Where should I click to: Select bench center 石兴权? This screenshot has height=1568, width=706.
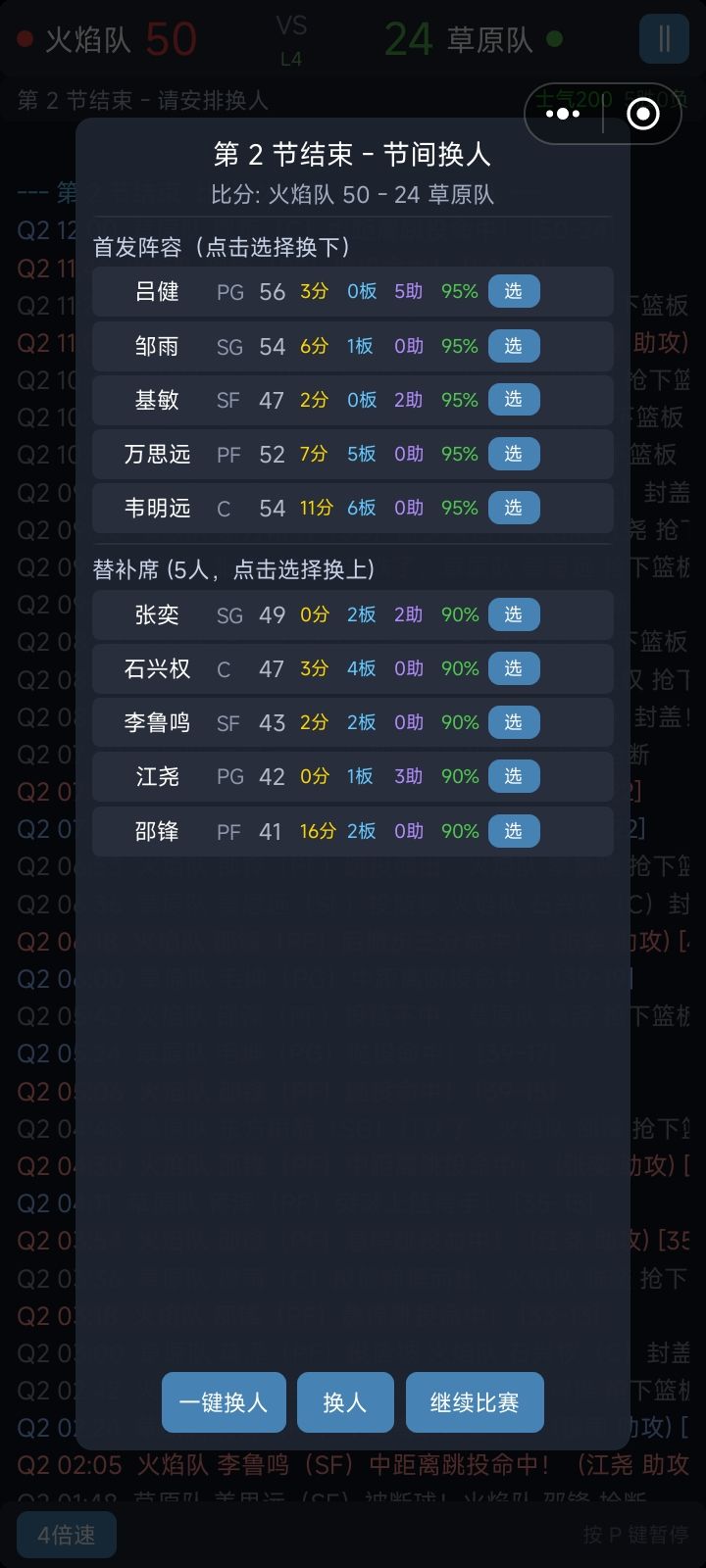(x=514, y=668)
